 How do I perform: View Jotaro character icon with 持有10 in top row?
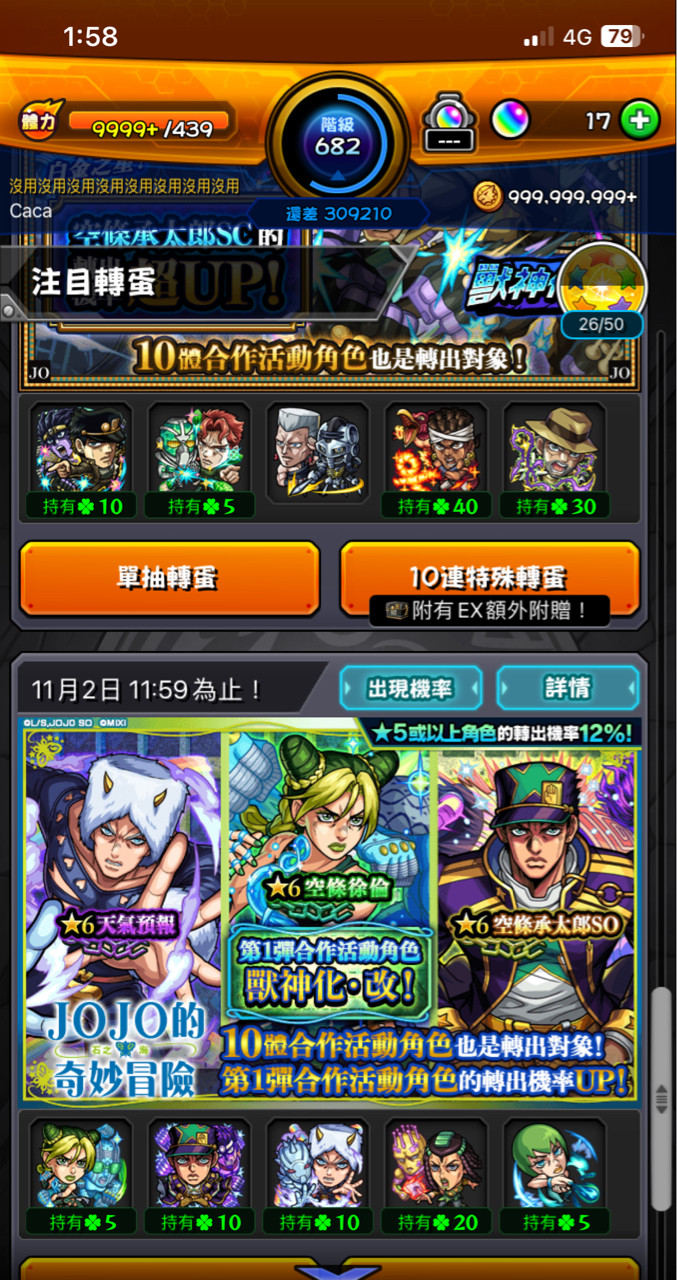tap(82, 448)
